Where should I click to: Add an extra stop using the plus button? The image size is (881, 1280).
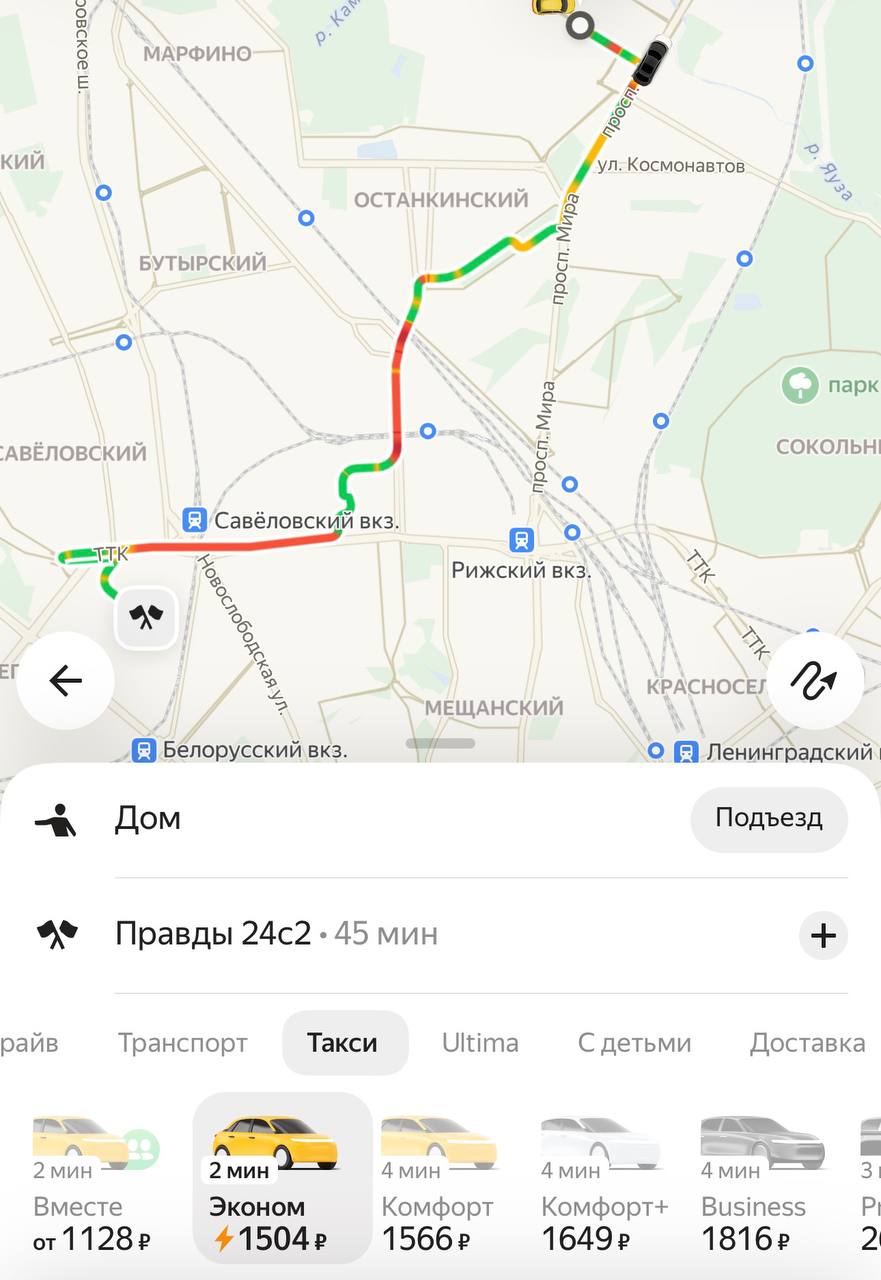pos(823,935)
